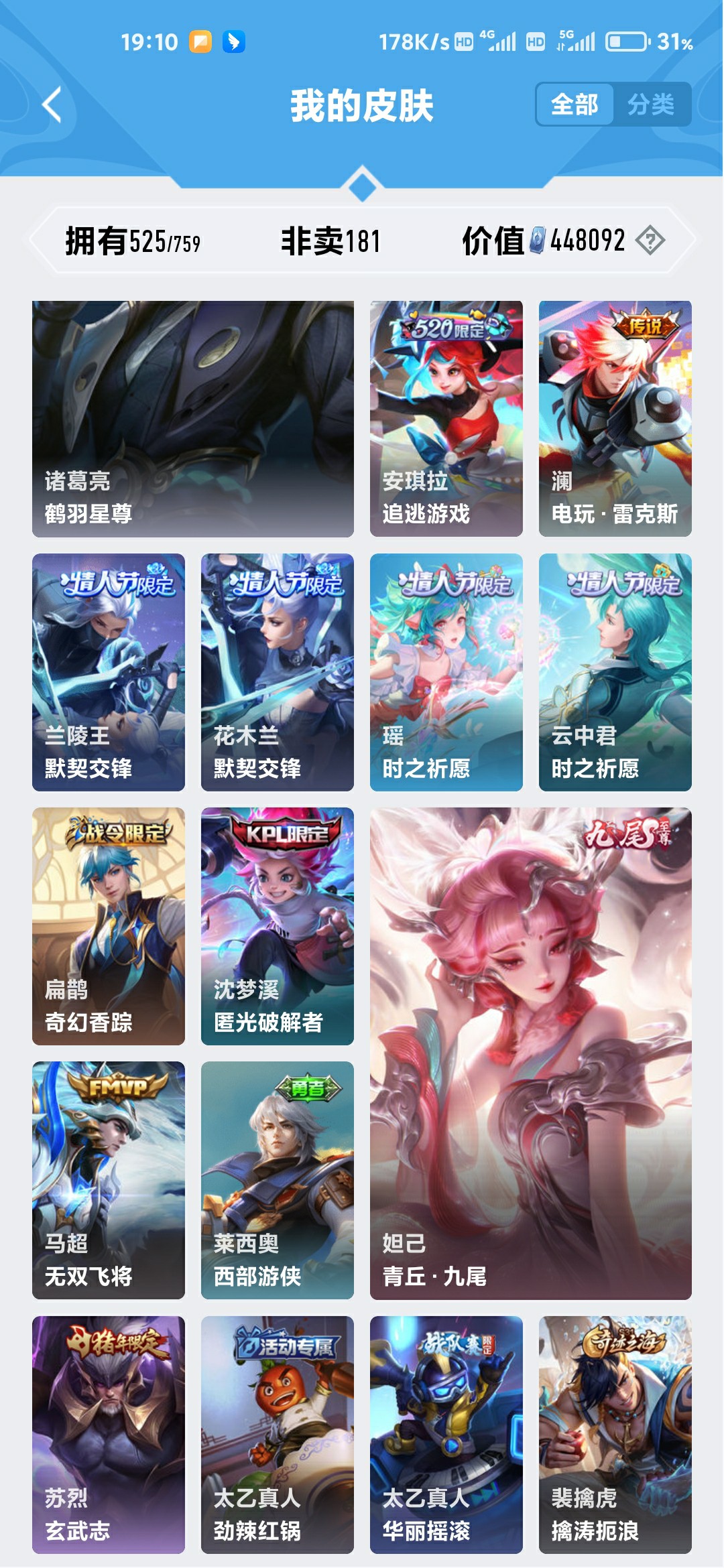Open 诸葛亮 鹤羽星尊 skin card
Screen dimensions: 724x1568
pos(193,419)
